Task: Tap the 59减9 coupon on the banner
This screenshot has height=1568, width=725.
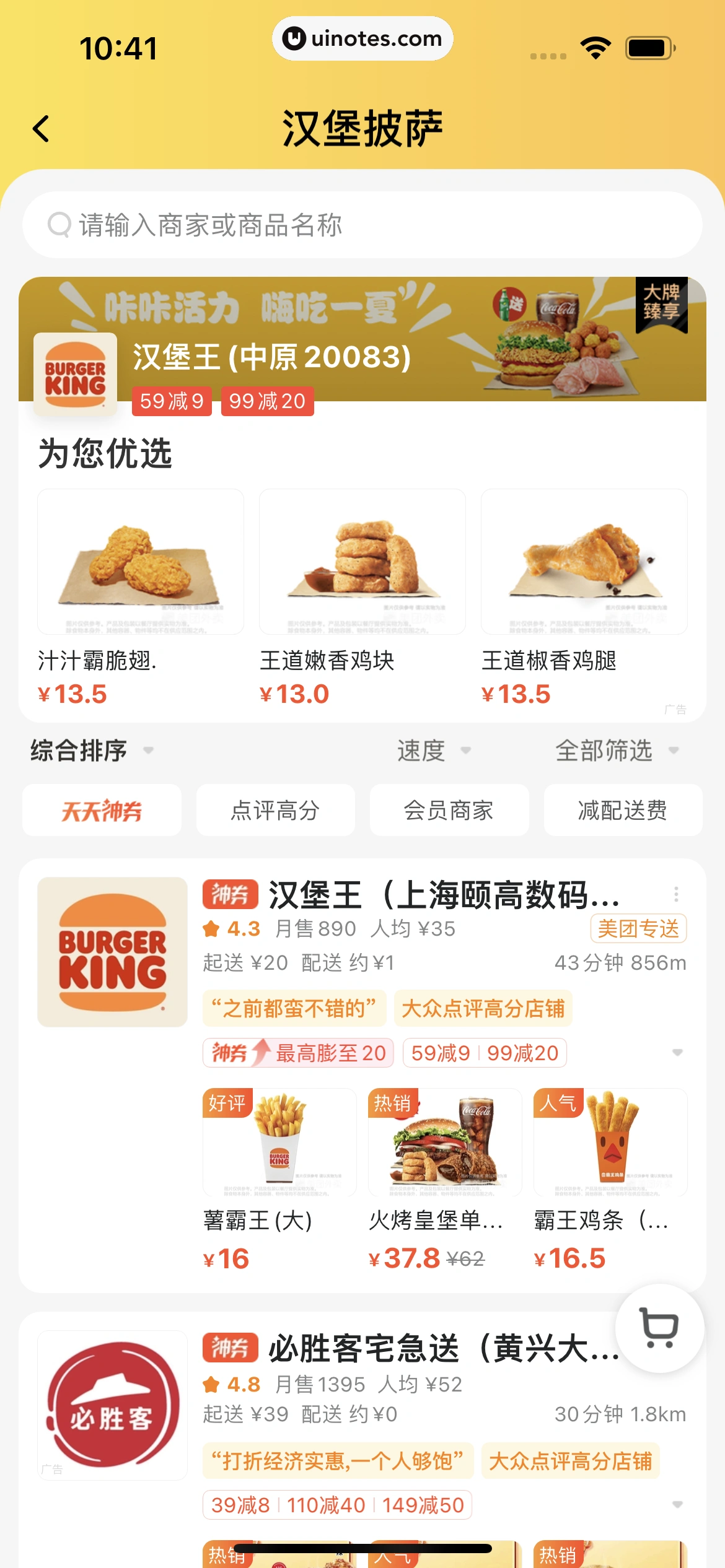Action: coord(171,401)
